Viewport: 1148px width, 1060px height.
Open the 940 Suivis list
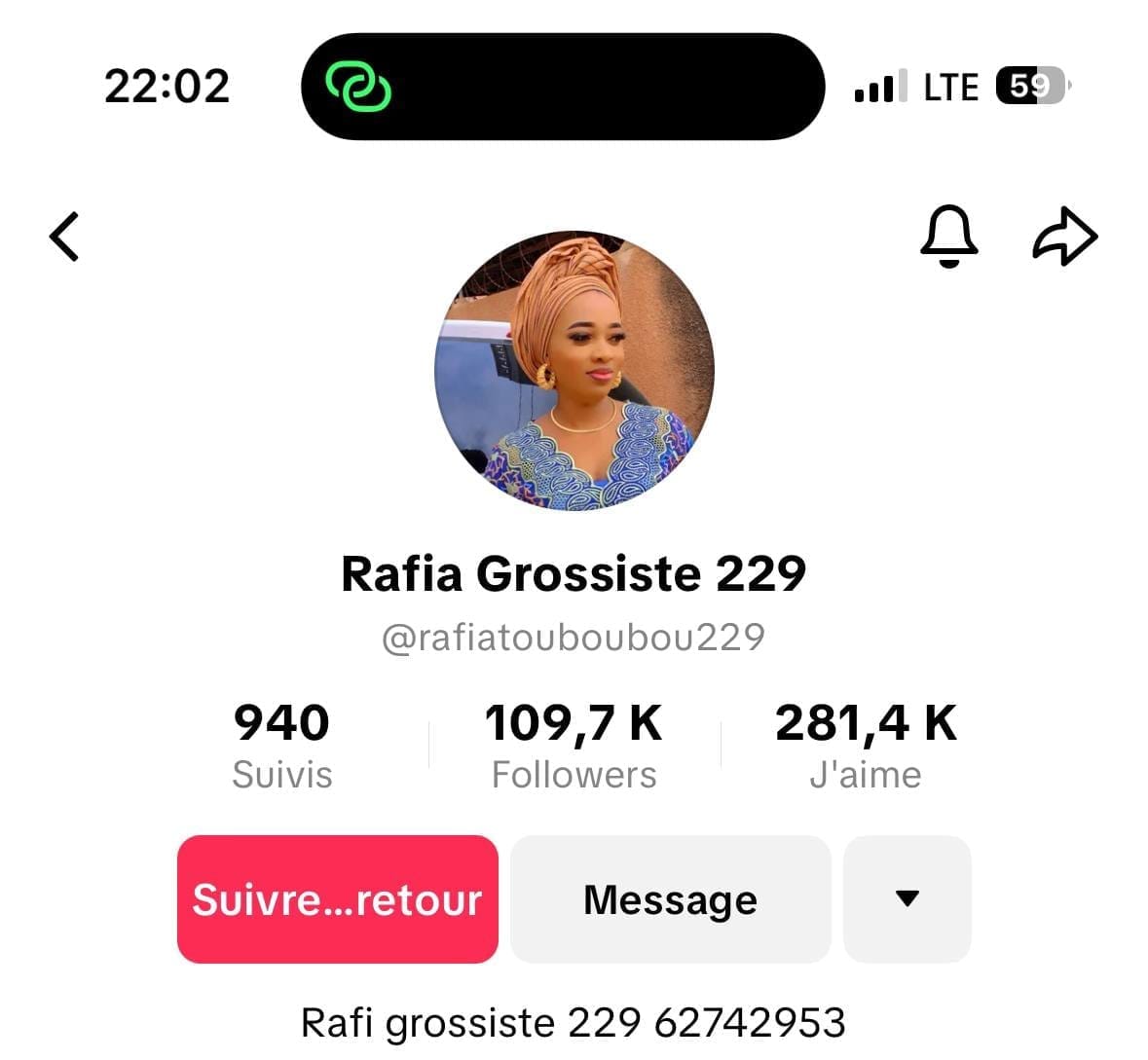pyautogui.click(x=282, y=746)
